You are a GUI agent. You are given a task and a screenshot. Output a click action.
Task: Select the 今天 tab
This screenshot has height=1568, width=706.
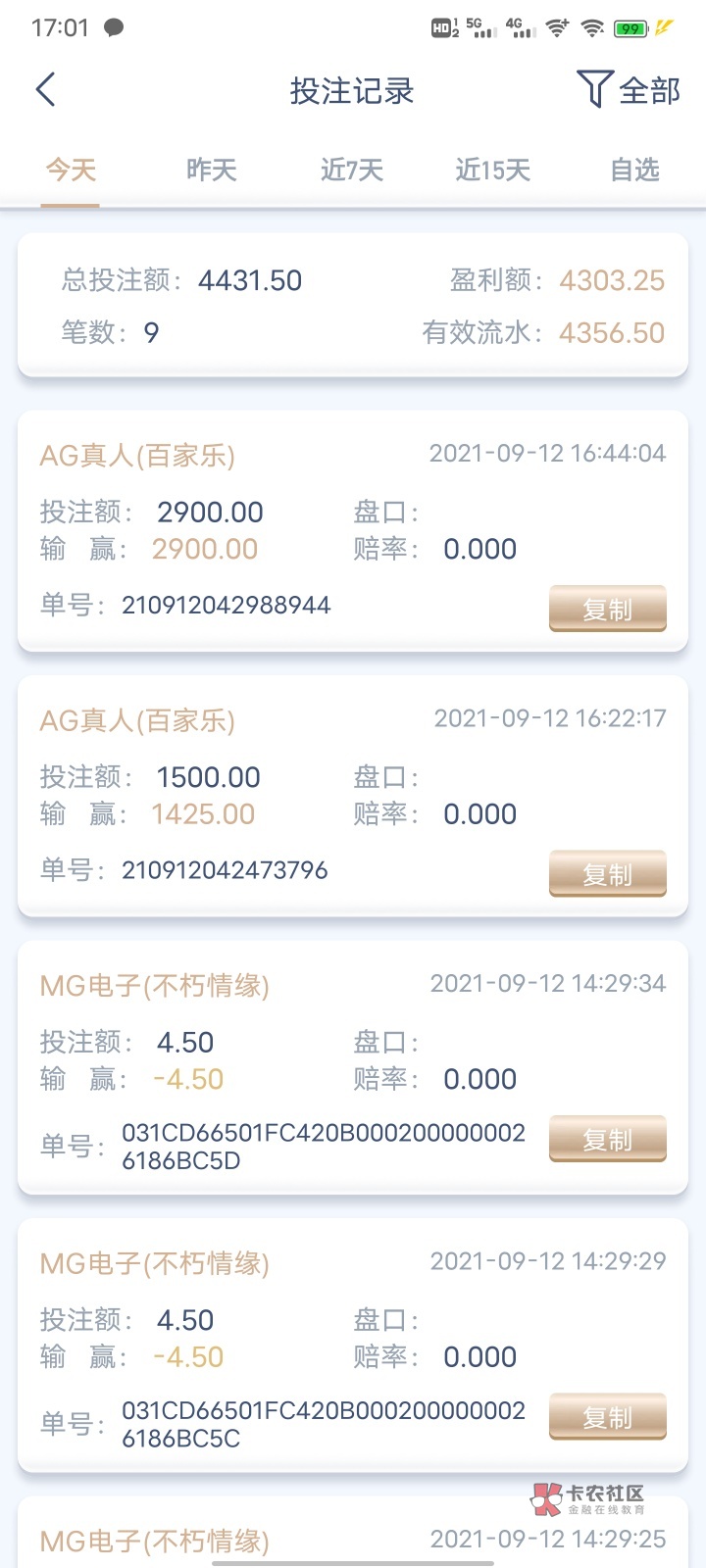(71, 171)
